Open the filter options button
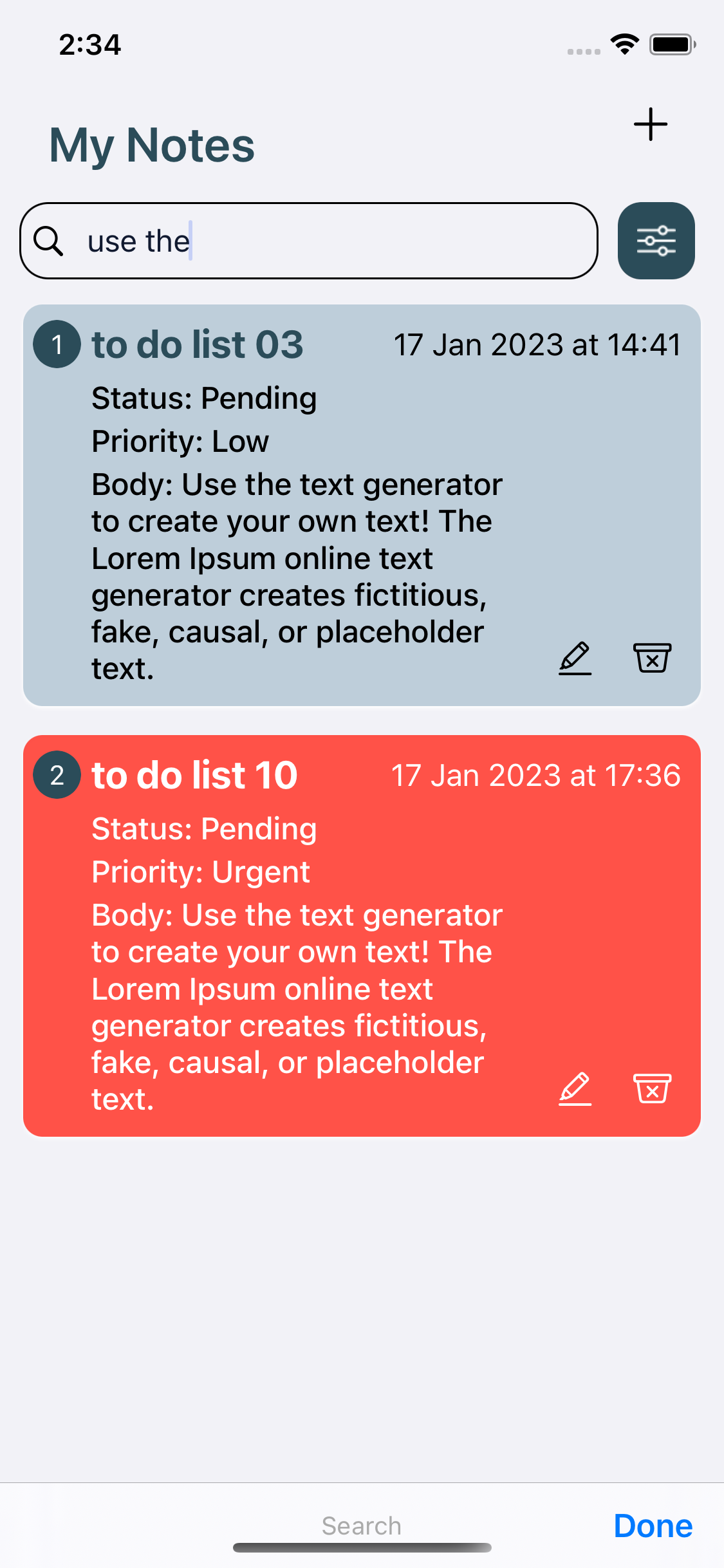 (656, 241)
